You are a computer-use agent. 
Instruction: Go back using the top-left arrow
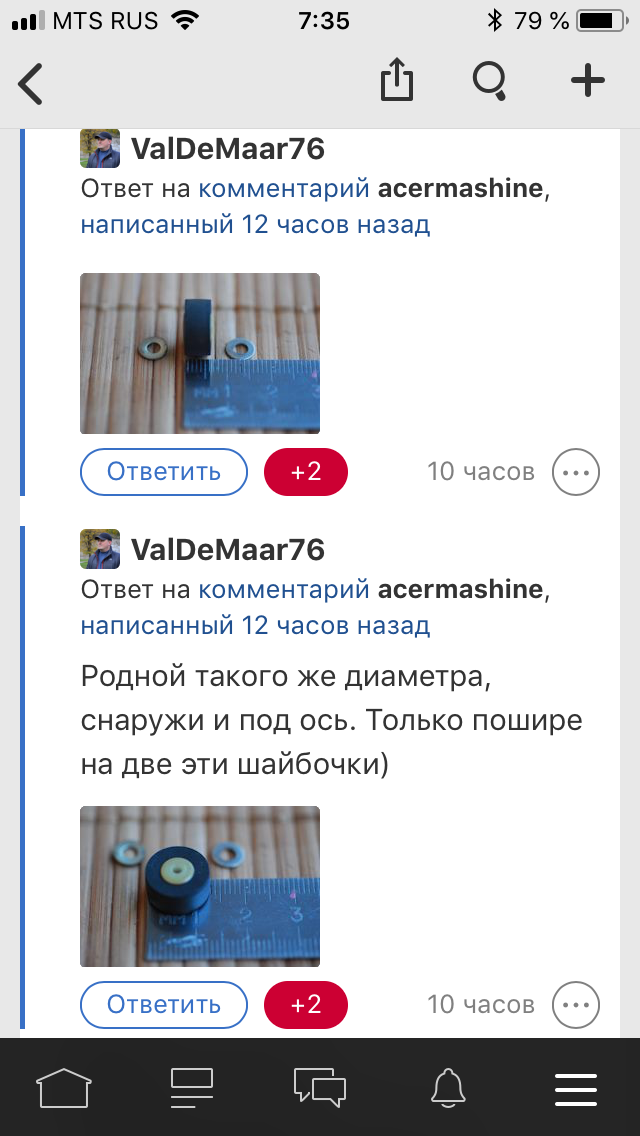pyautogui.click(x=32, y=83)
